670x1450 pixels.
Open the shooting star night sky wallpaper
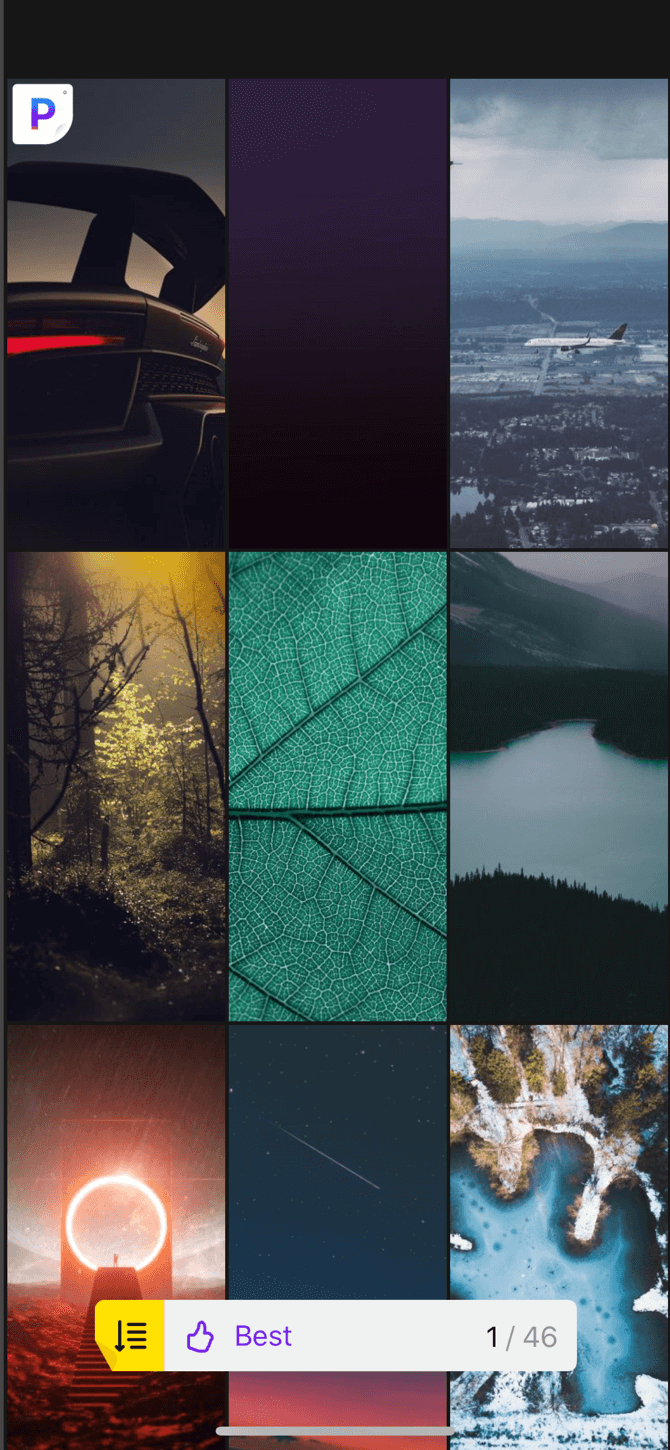pyautogui.click(x=338, y=1160)
